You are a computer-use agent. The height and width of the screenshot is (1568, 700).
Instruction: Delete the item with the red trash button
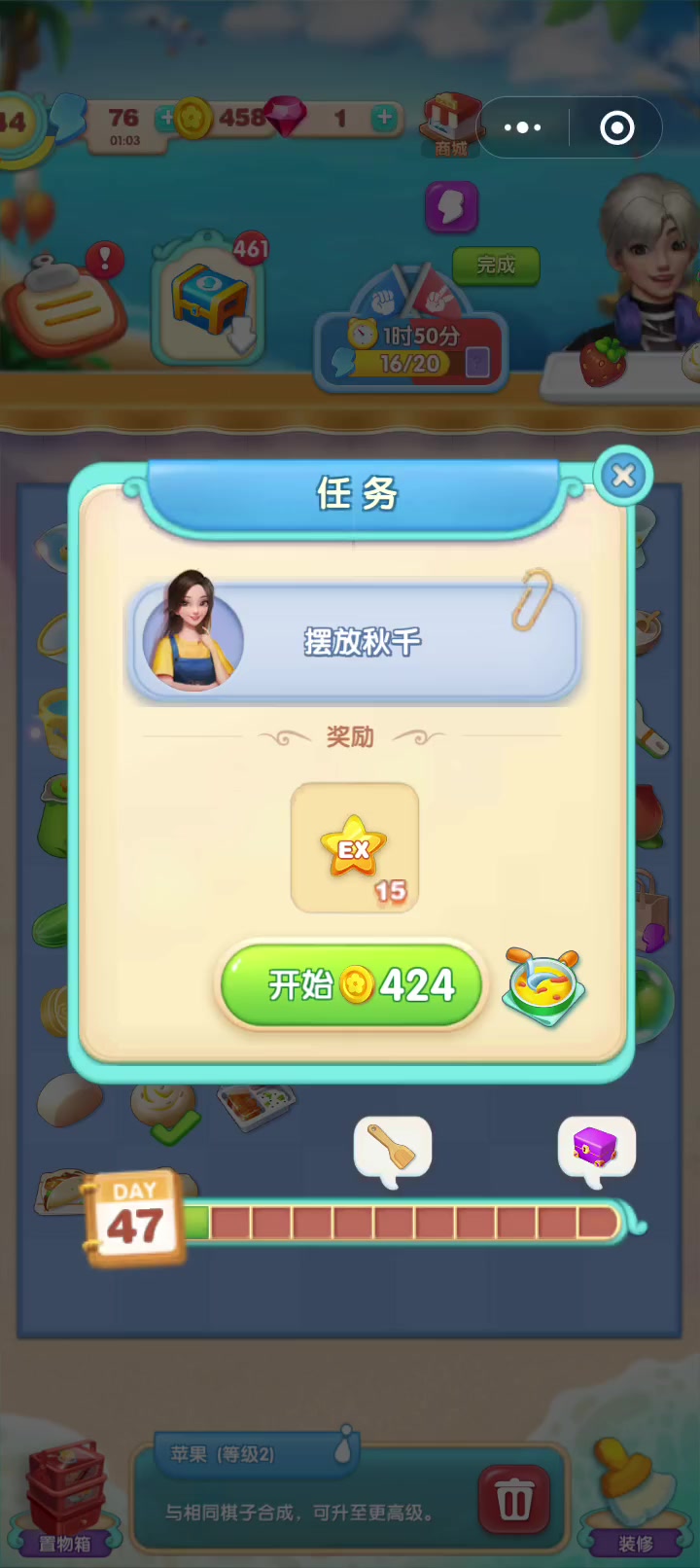[x=514, y=1500]
